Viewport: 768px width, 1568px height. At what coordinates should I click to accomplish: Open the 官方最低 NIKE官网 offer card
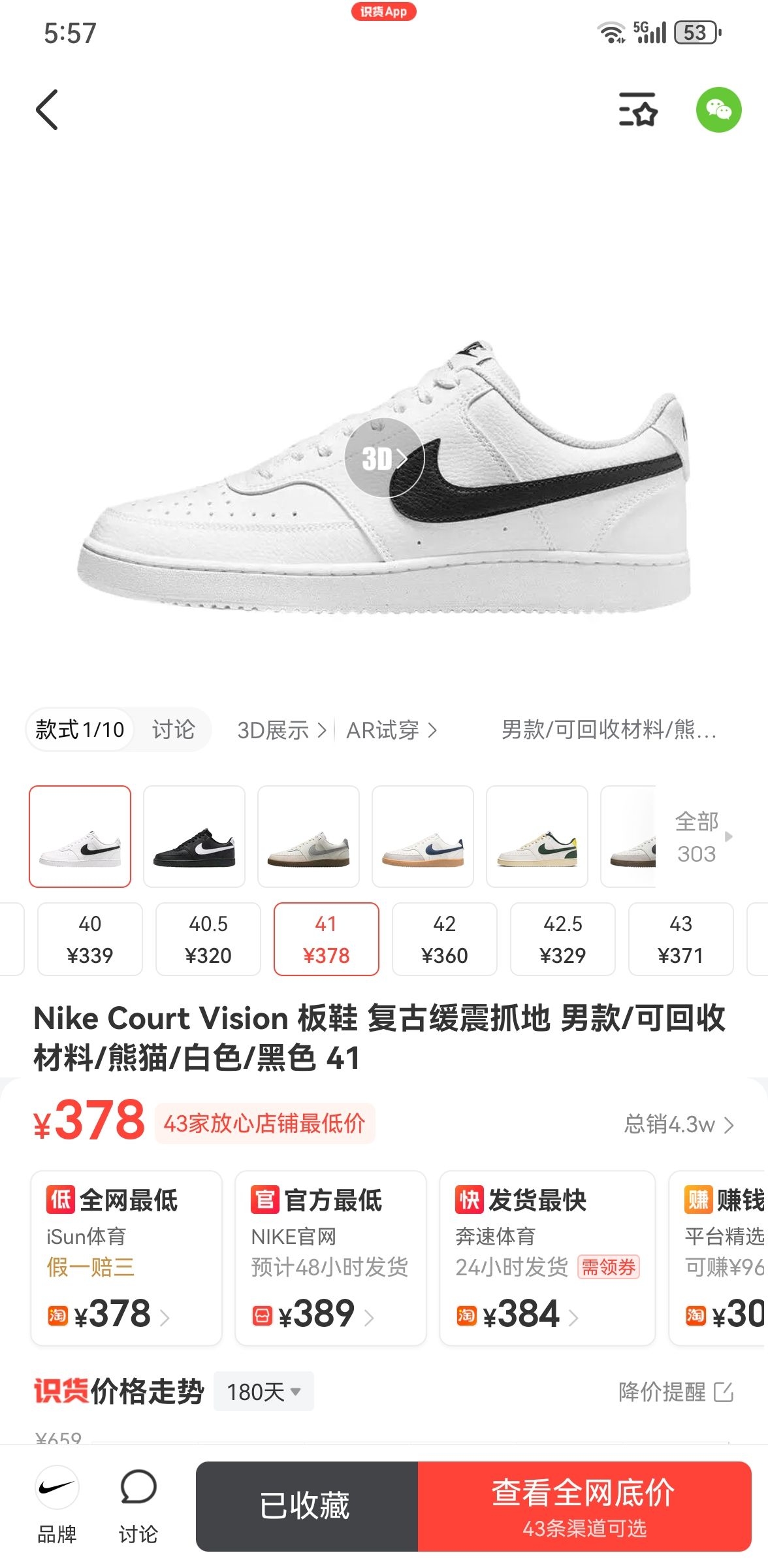330,1258
